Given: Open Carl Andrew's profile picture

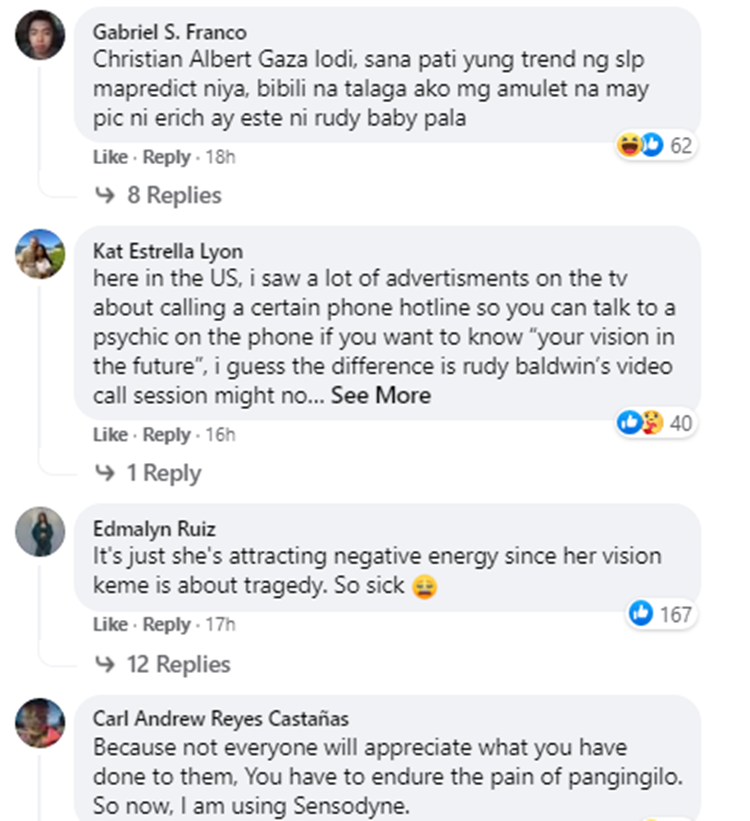Looking at the screenshot, I should [x=40, y=723].
